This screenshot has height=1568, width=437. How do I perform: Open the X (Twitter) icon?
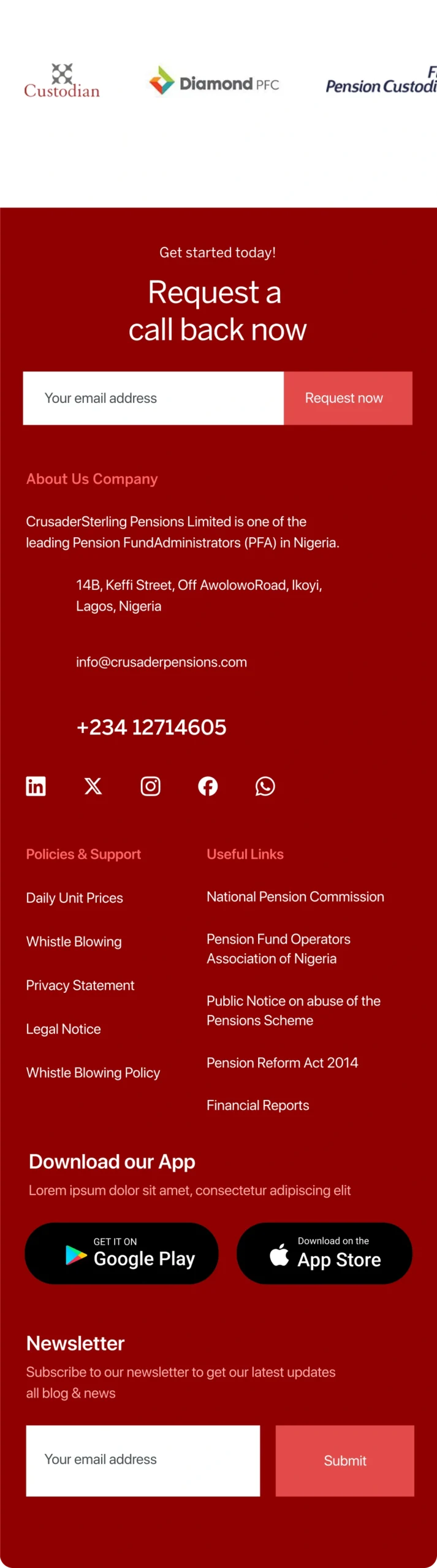93,786
